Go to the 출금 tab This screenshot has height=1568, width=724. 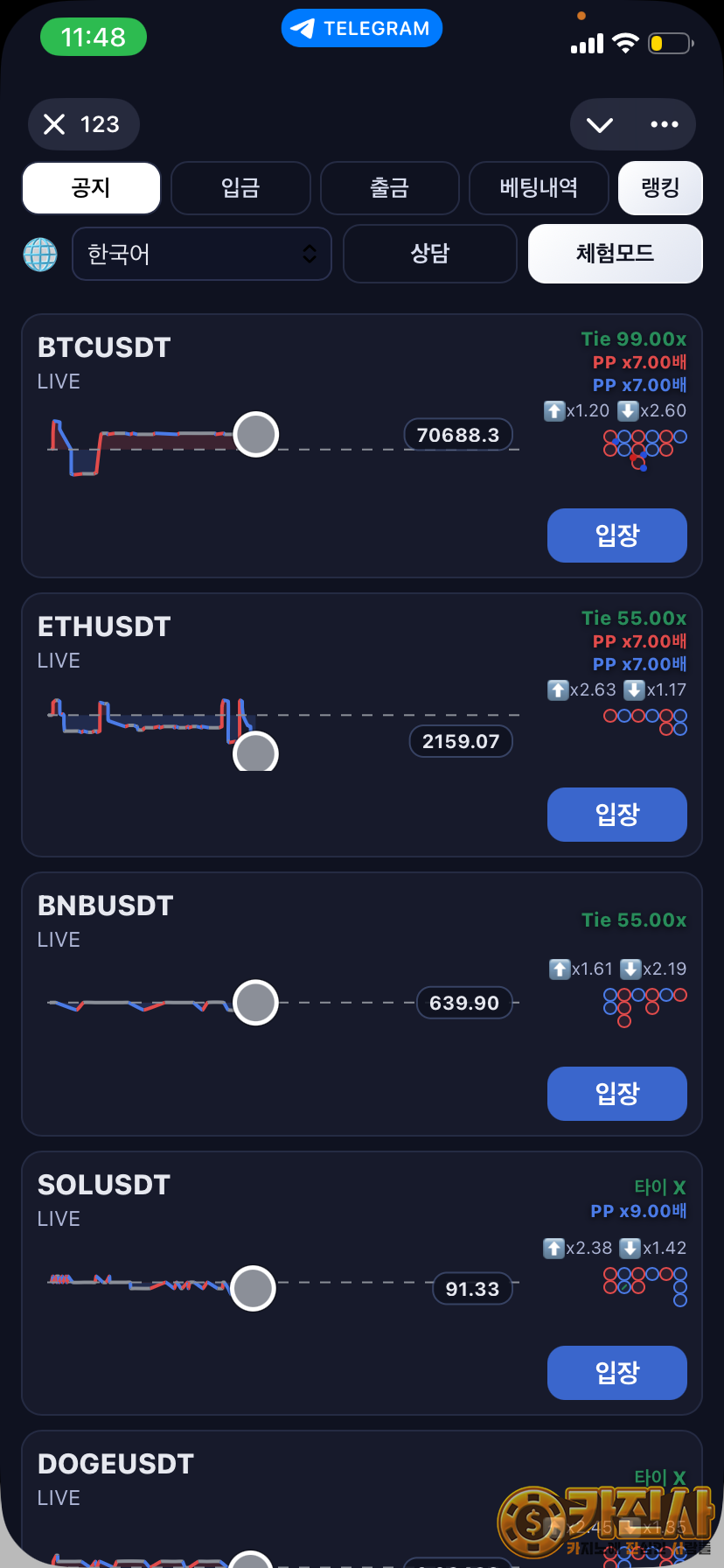pos(389,187)
